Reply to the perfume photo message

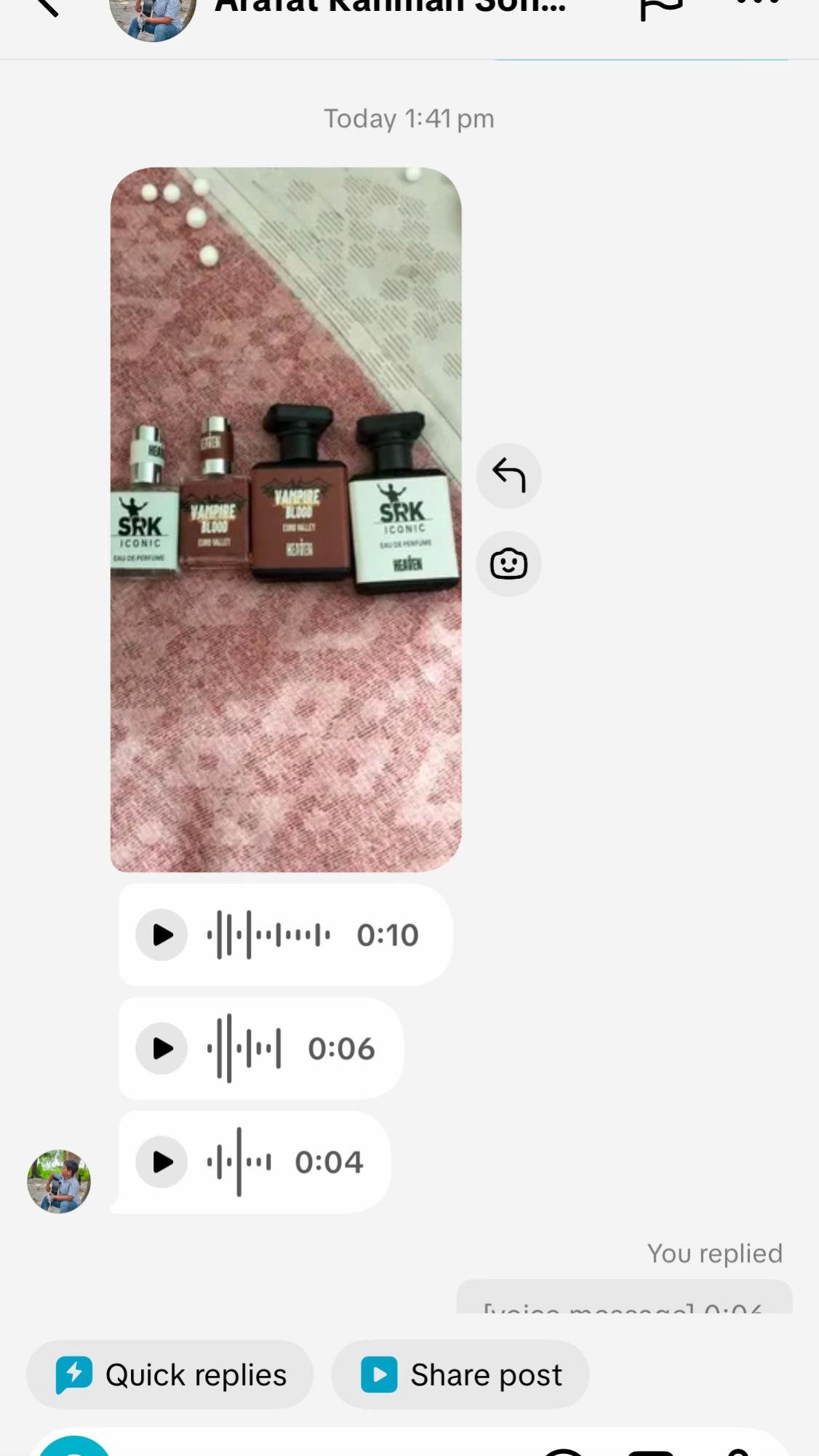(508, 476)
